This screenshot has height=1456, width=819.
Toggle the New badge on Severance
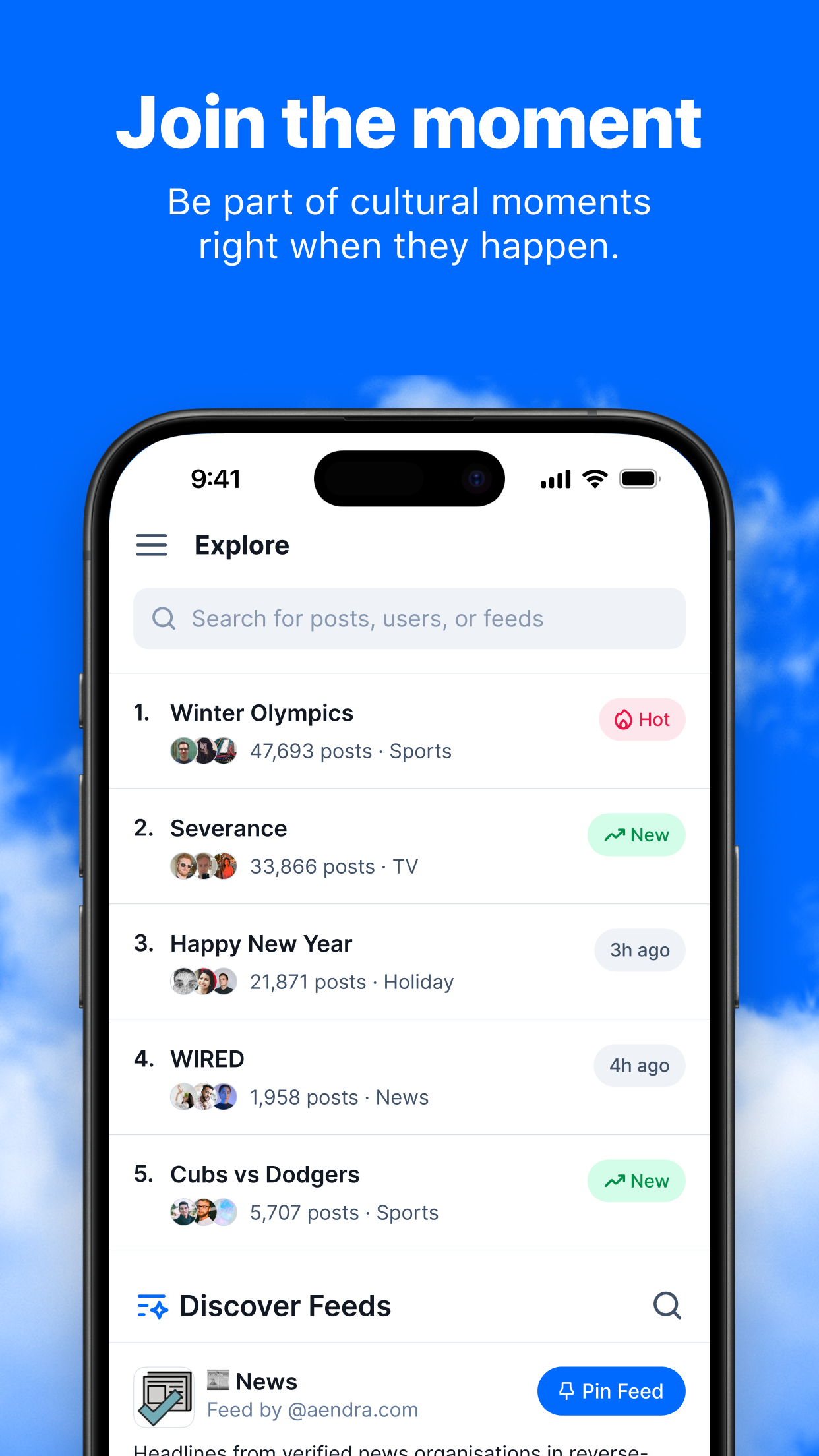click(636, 834)
